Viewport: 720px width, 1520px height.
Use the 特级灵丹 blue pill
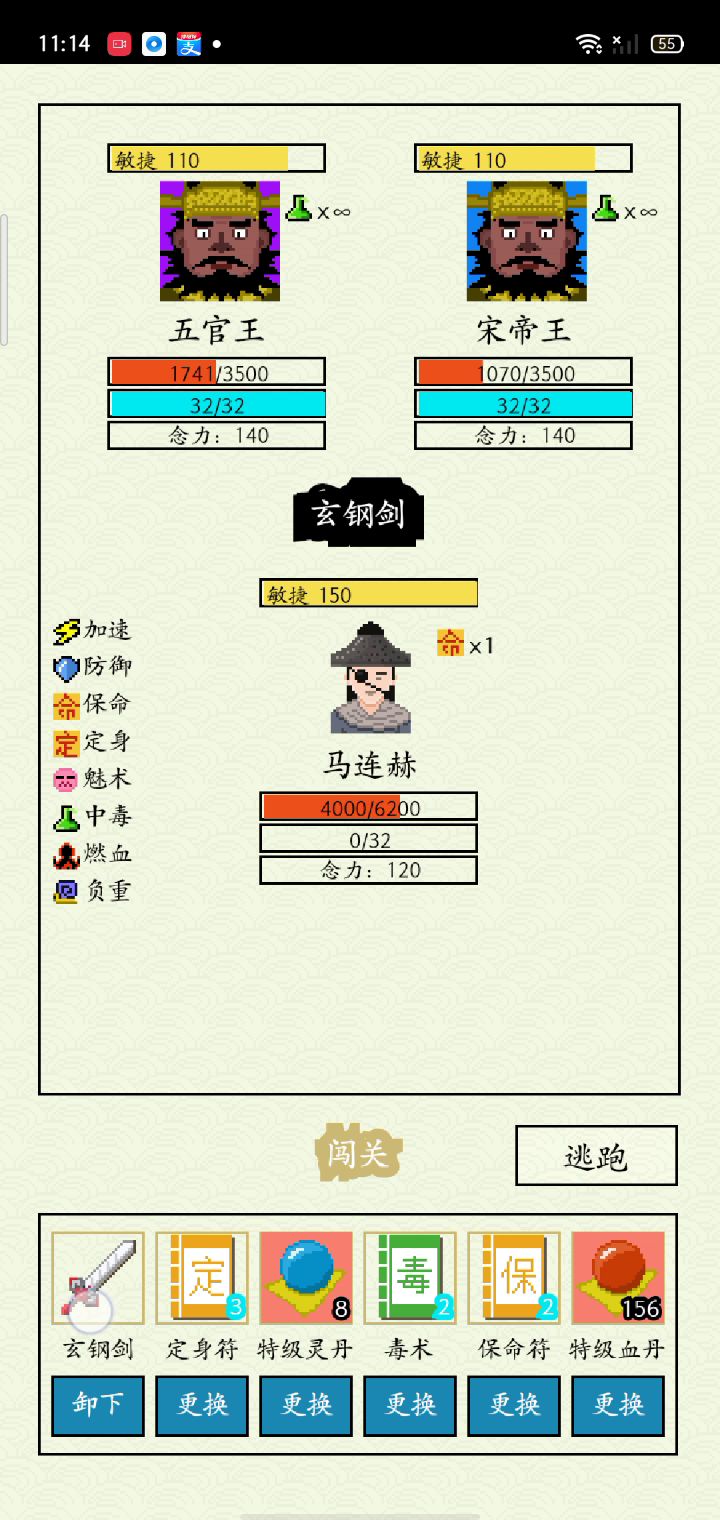click(x=306, y=1277)
